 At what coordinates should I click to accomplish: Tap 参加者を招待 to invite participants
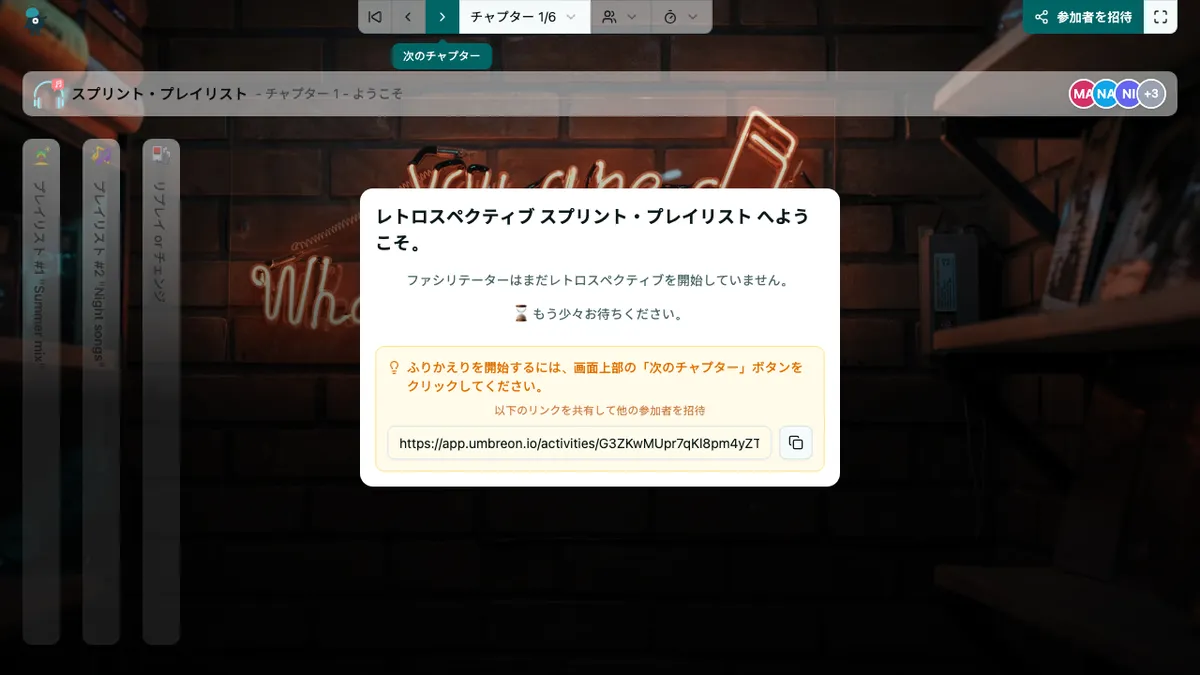1083,17
